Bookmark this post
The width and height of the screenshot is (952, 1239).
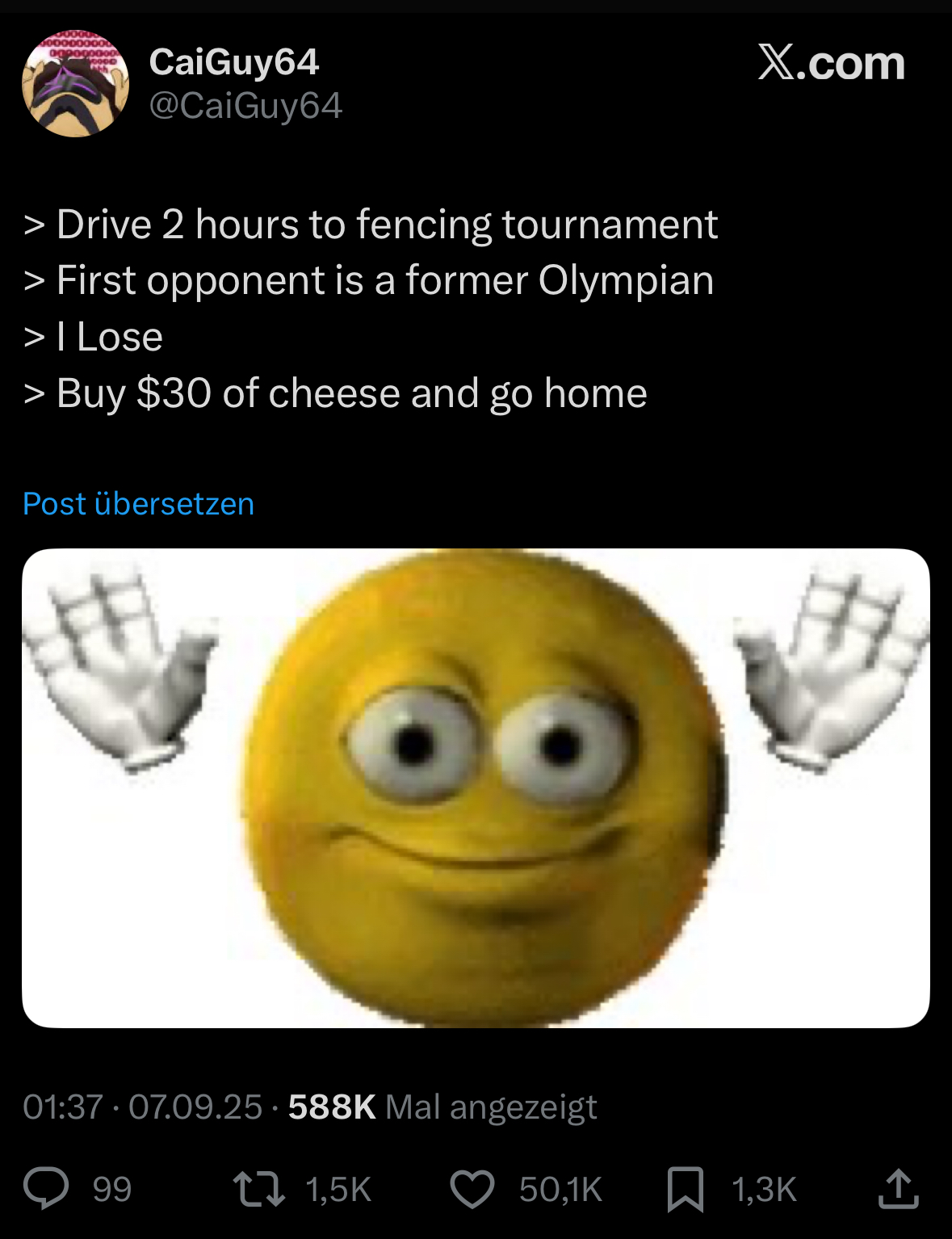point(686,1189)
